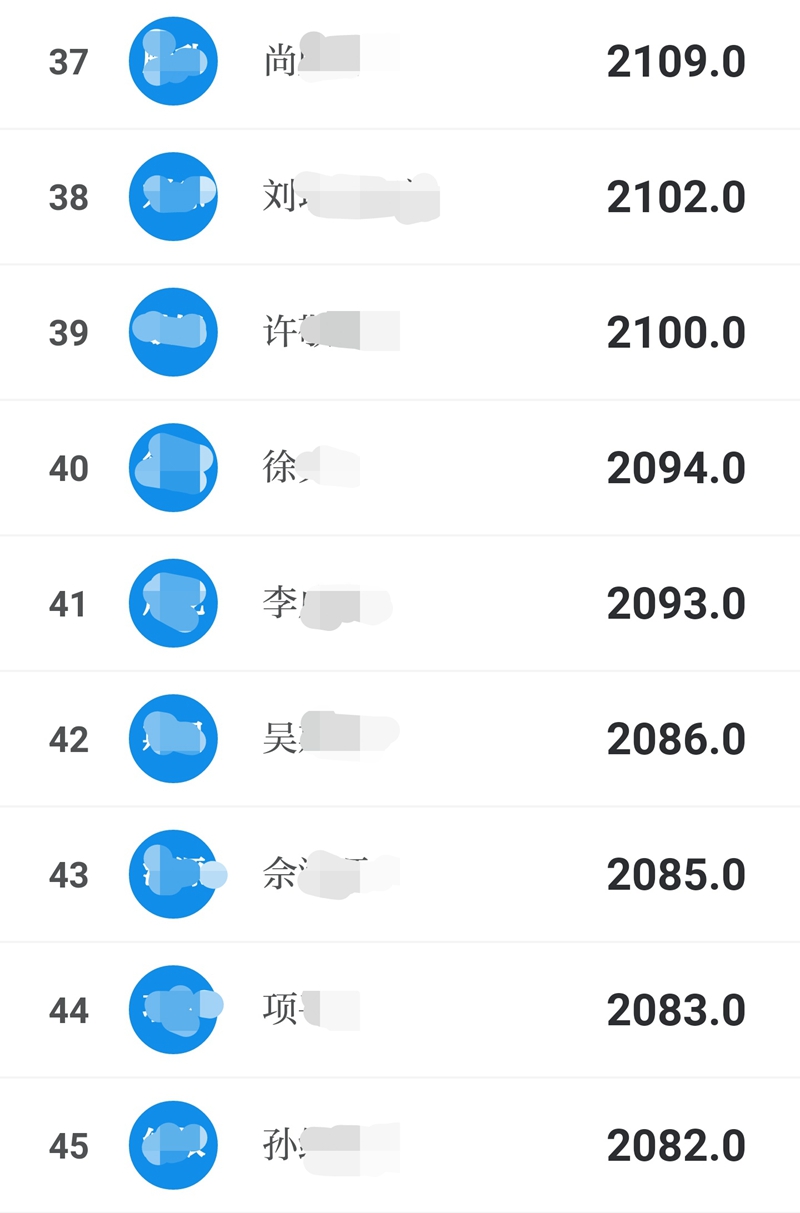Image resolution: width=800 pixels, height=1213 pixels.
Task: Select the score 2100.0 of rank 39
Action: pyautogui.click(x=677, y=332)
